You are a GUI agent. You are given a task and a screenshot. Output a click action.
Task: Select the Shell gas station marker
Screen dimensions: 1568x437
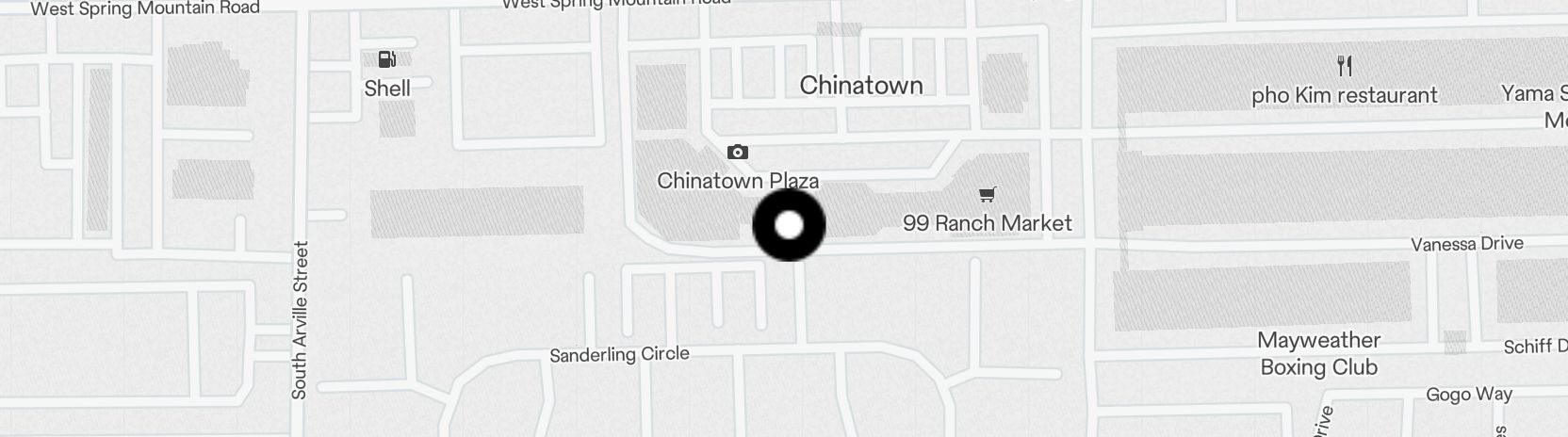tap(386, 60)
